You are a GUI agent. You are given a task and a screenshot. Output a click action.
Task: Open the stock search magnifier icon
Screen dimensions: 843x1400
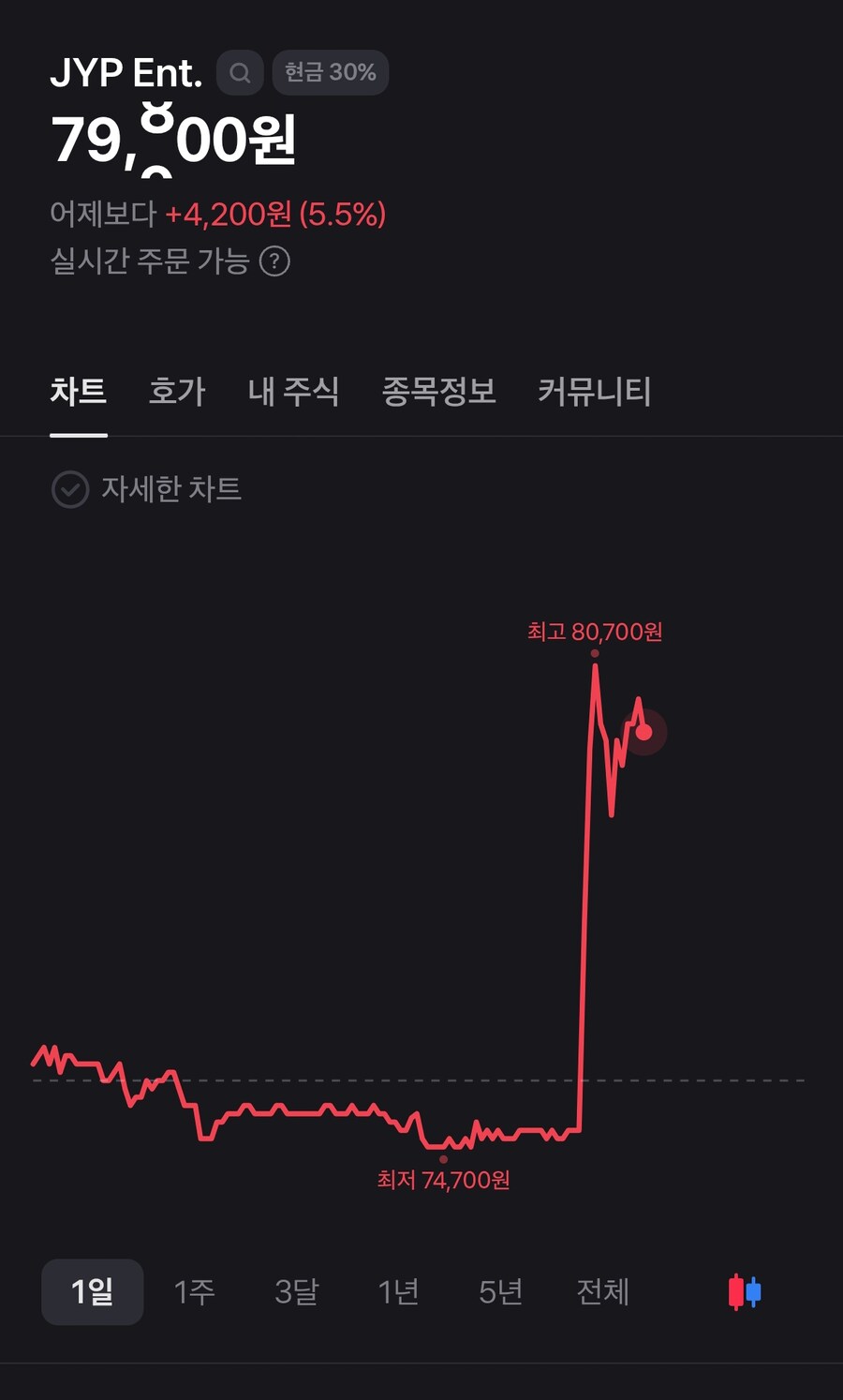tap(239, 72)
